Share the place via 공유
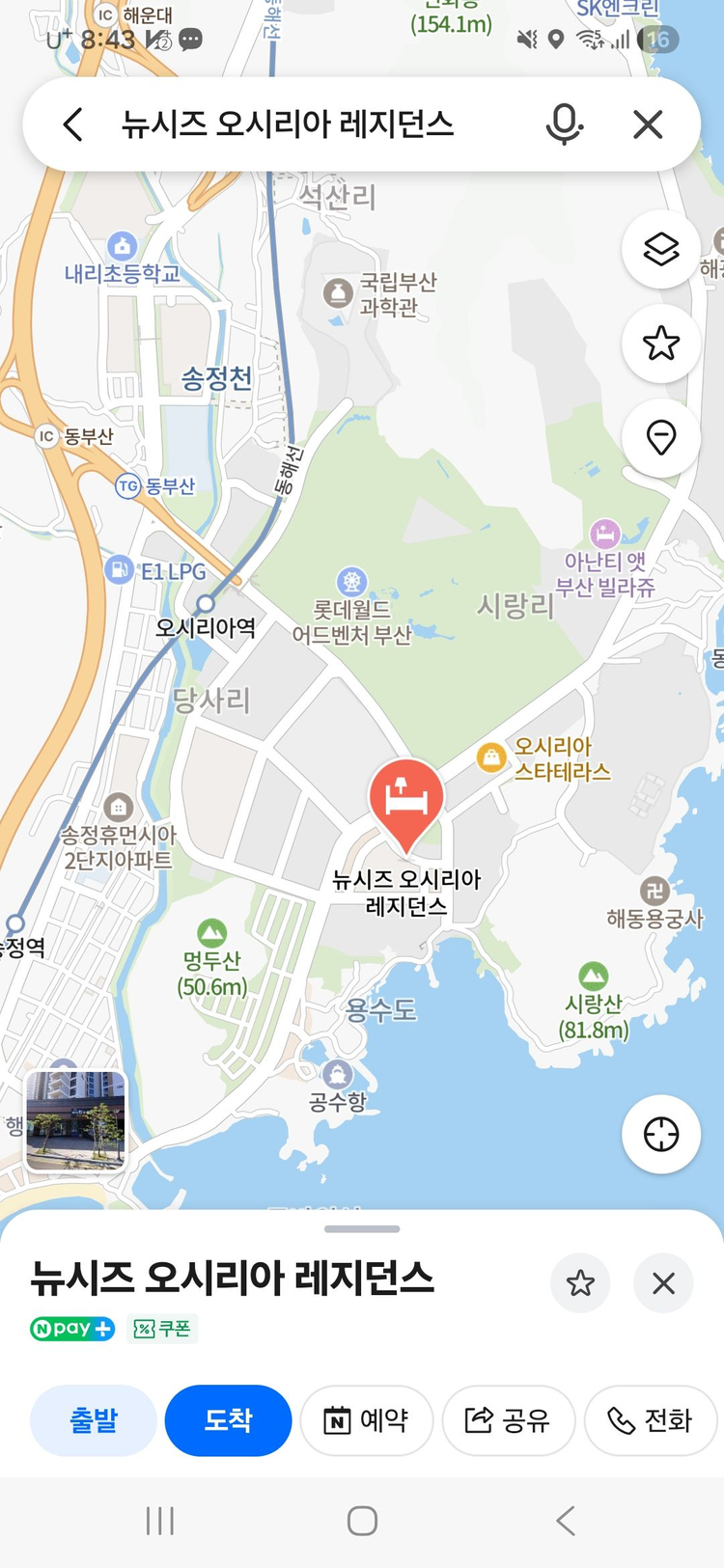Viewport: 724px width, 1568px height. point(509,1420)
